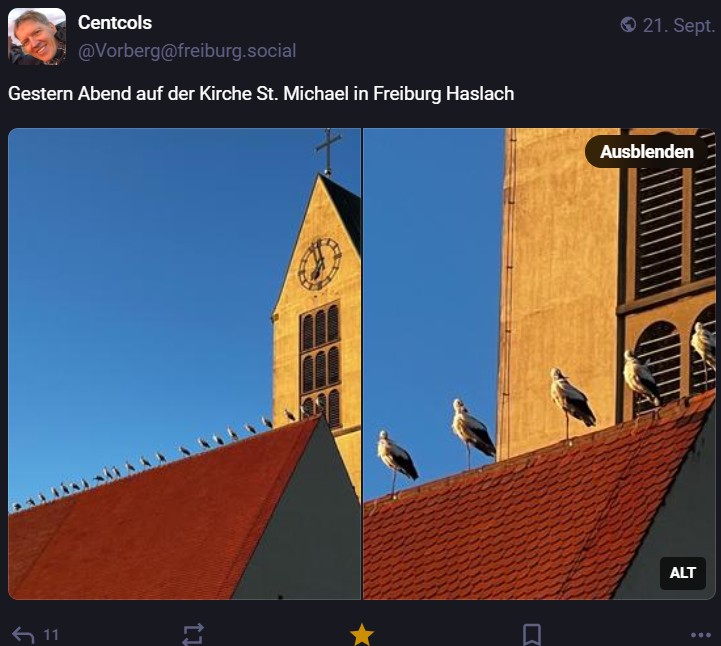Hide media with the Ausblenden button
The height and width of the screenshot is (646, 721).
click(646, 152)
